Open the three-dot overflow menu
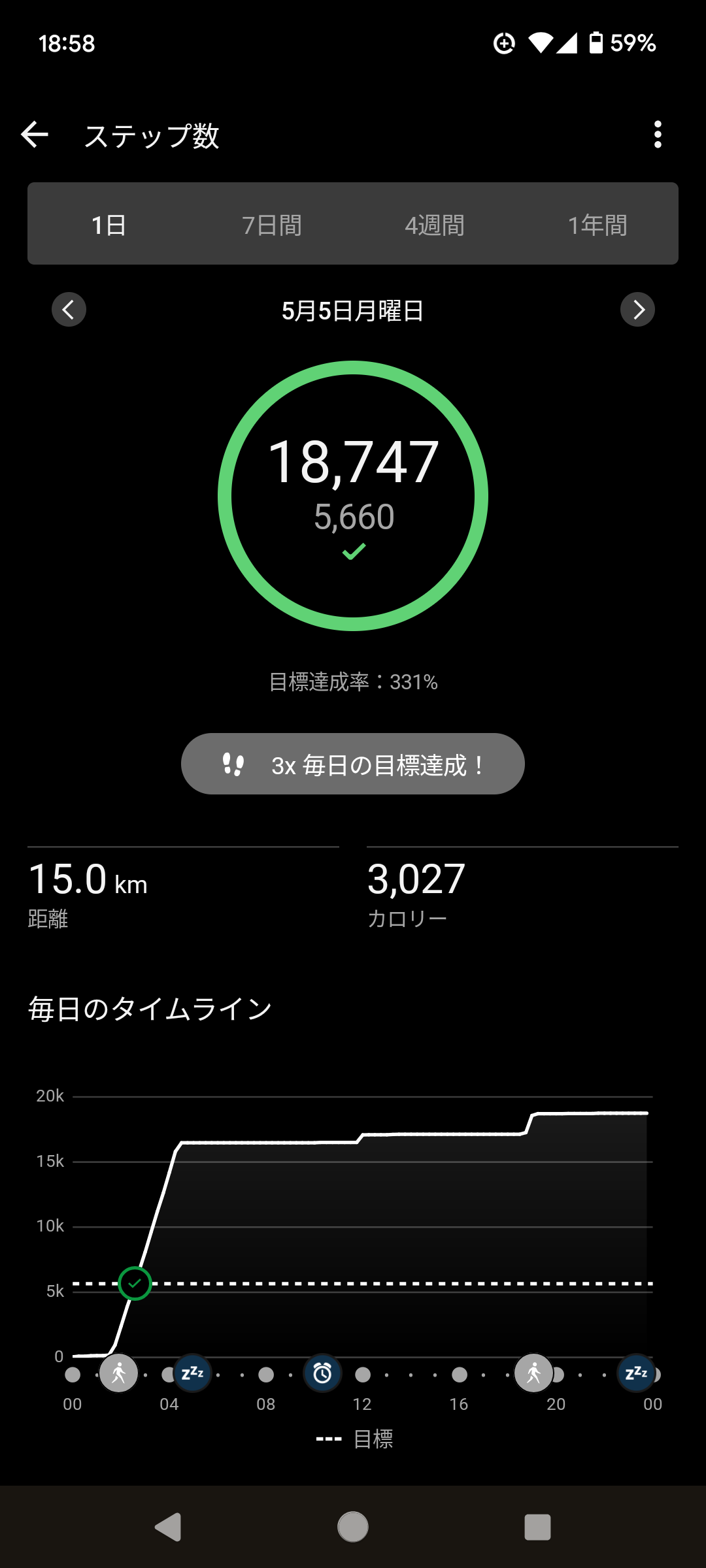Image resolution: width=706 pixels, height=1568 pixels. pos(658,135)
